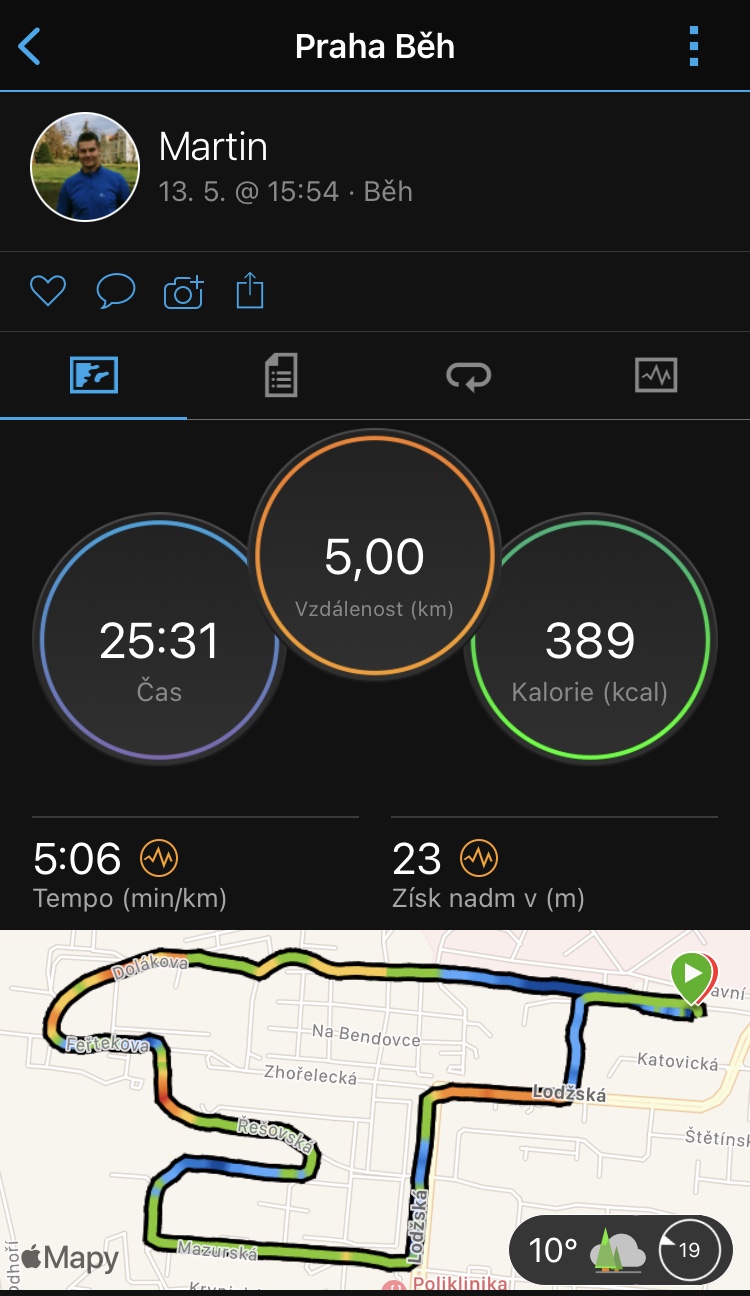Open the elevation chart icon next to 23

tap(479, 857)
